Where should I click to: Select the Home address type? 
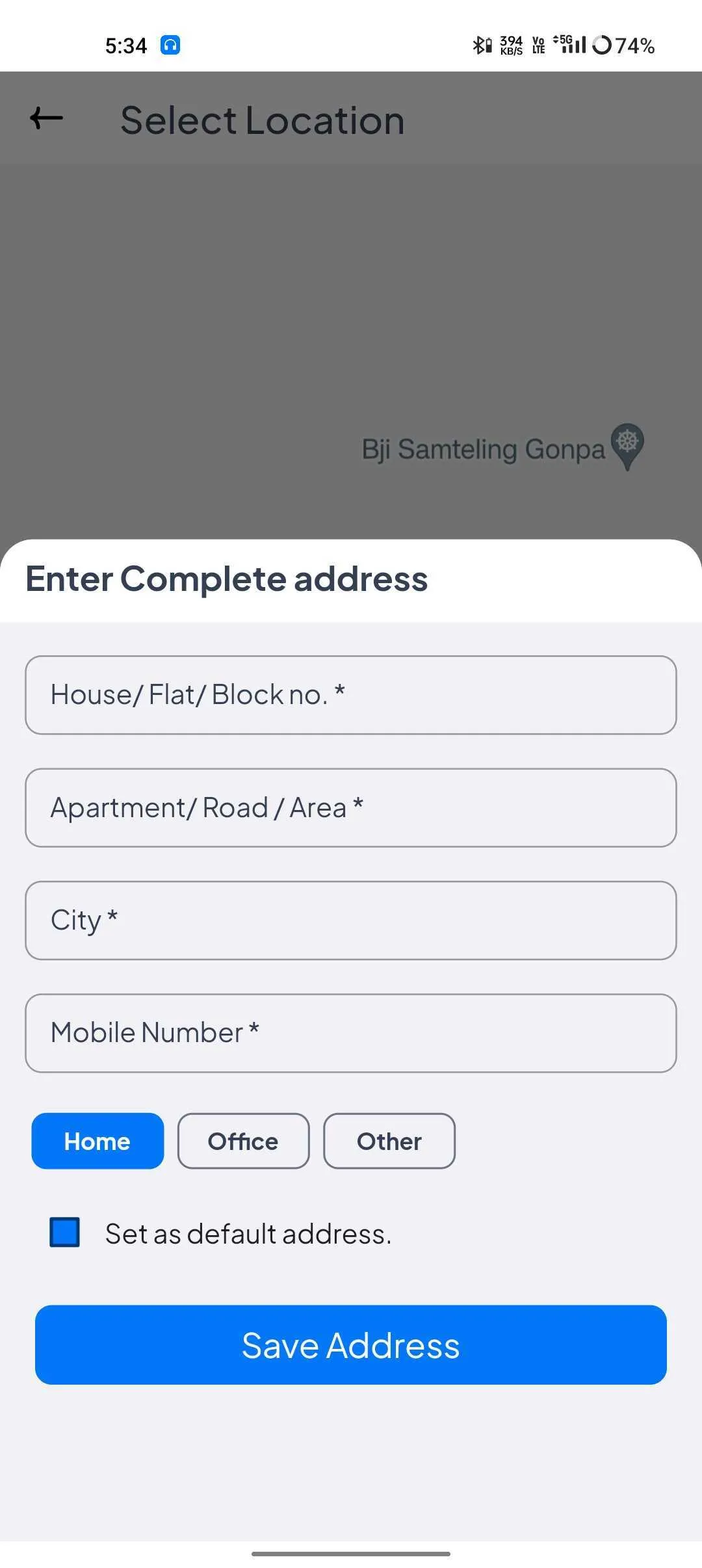(97, 1141)
